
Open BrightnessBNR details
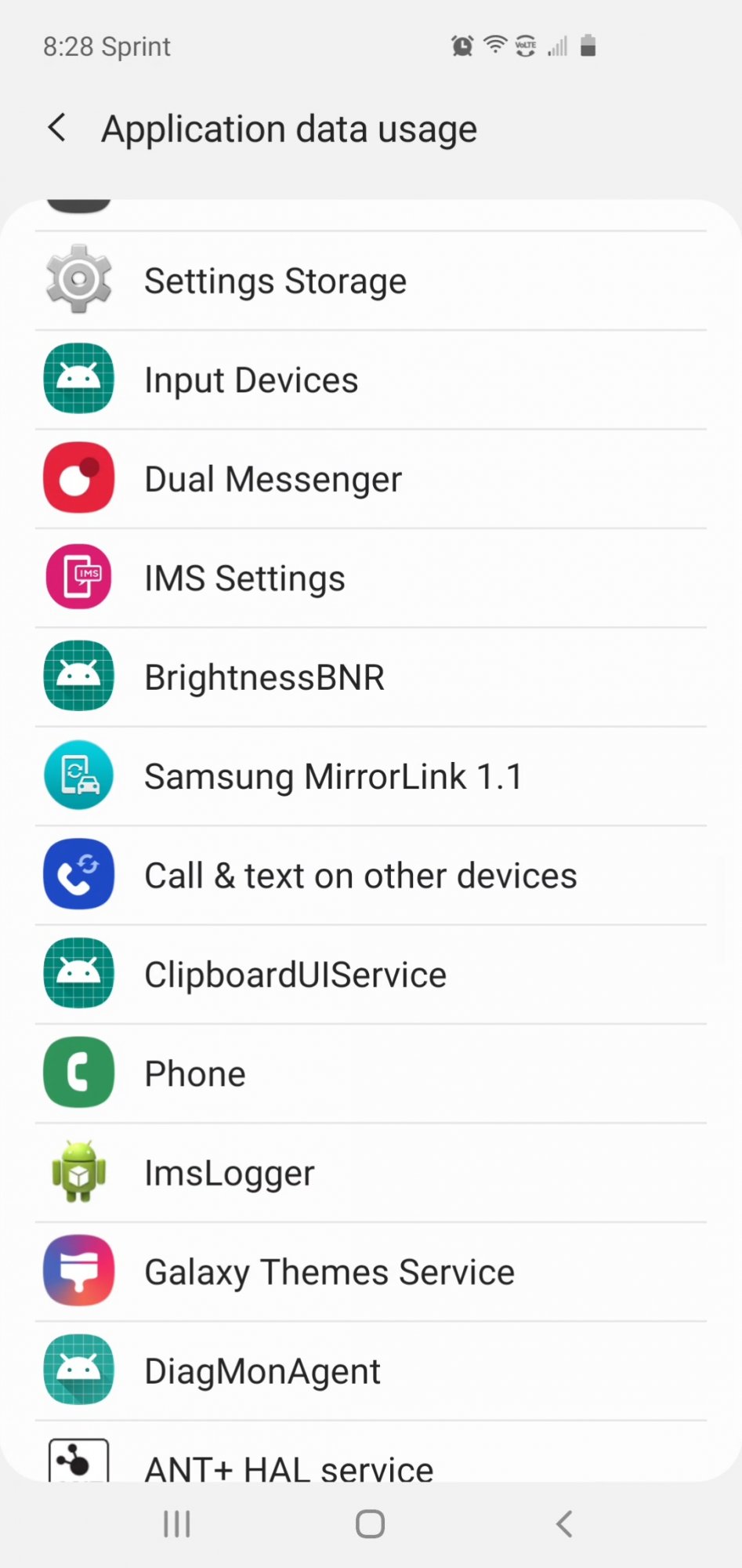(371, 677)
